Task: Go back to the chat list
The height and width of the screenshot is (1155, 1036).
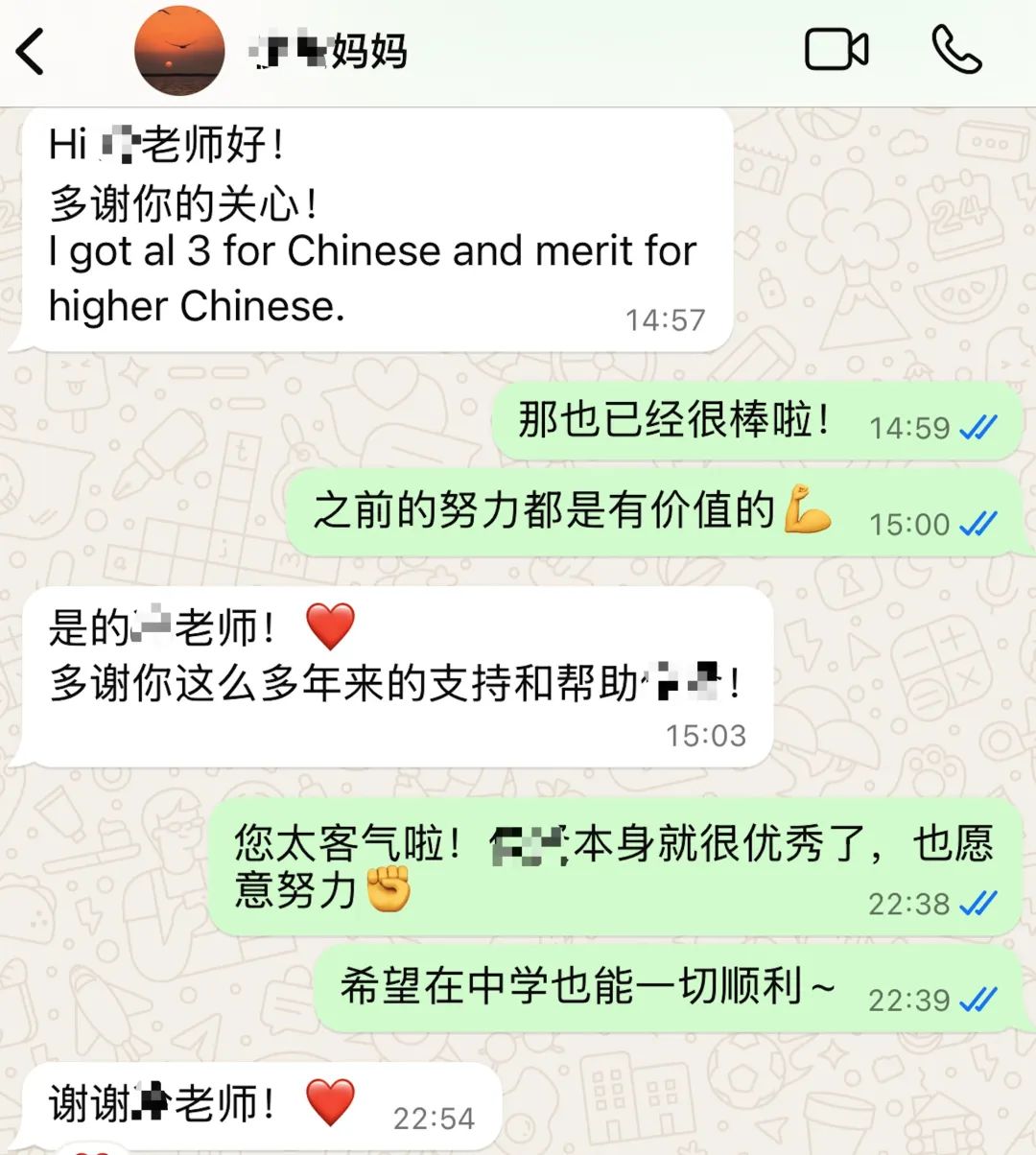Action: tap(31, 51)
